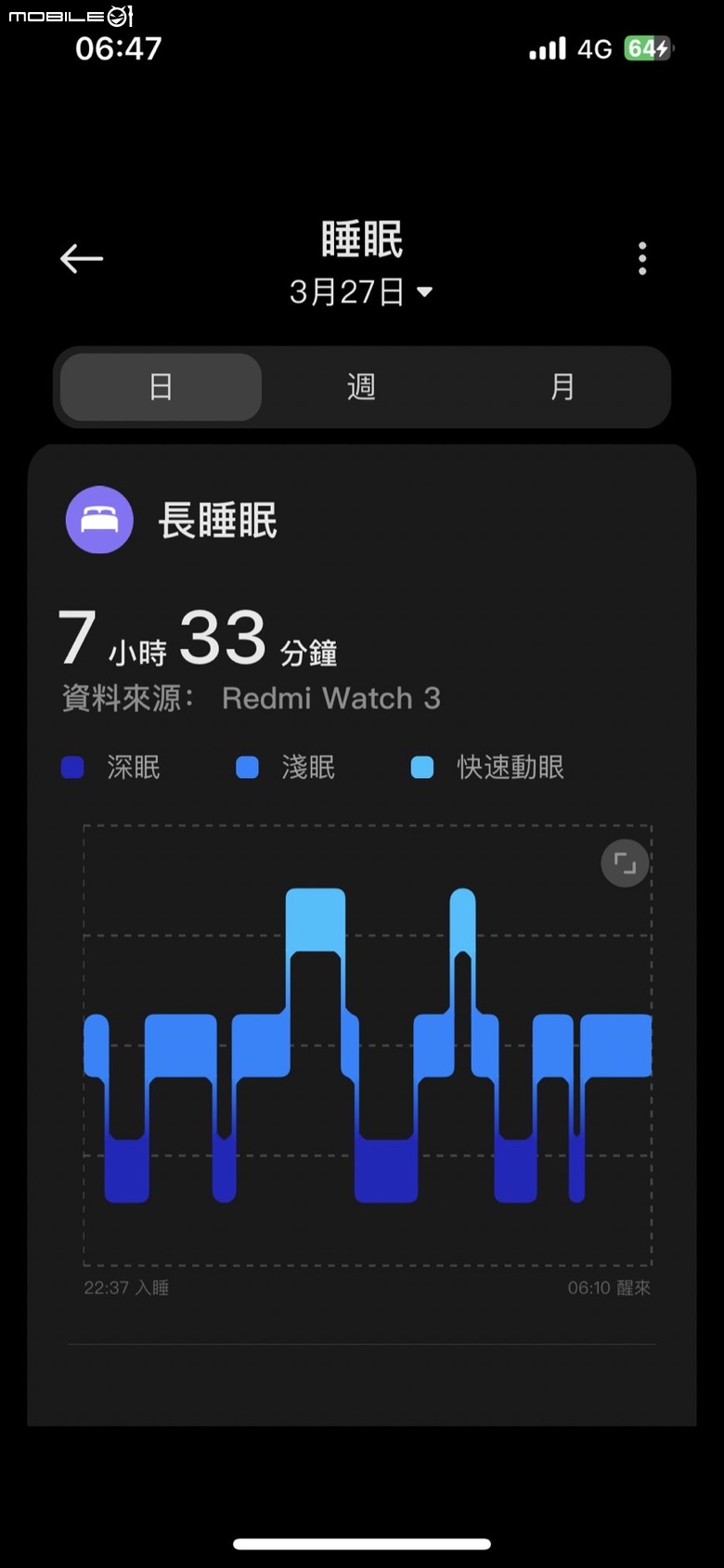Image resolution: width=724 pixels, height=1568 pixels.
Task: Select the 日 (day) tab
Action: (x=162, y=387)
